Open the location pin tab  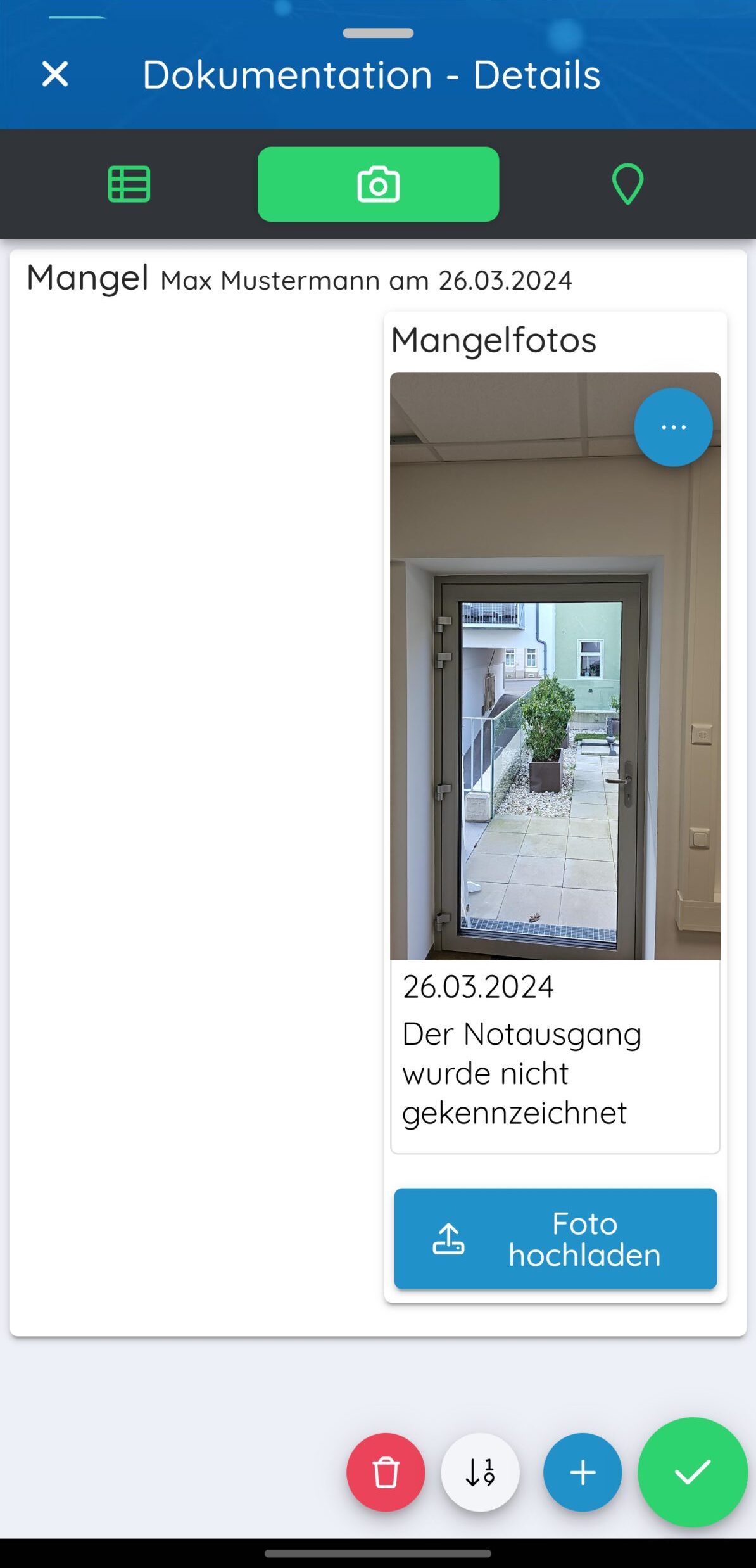627,184
